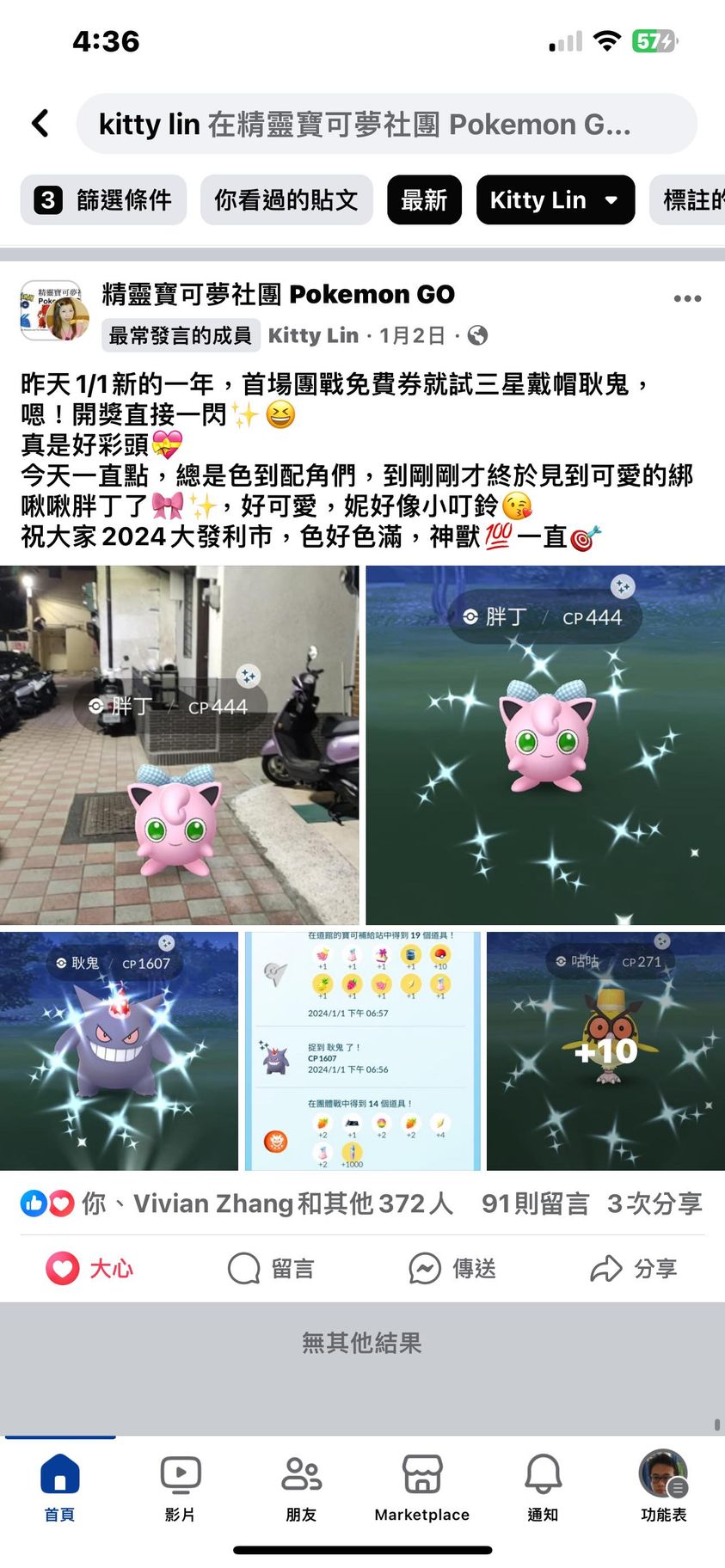The width and height of the screenshot is (725, 1568).
Task: Switch to the Marketplace tab
Action: point(421,1488)
